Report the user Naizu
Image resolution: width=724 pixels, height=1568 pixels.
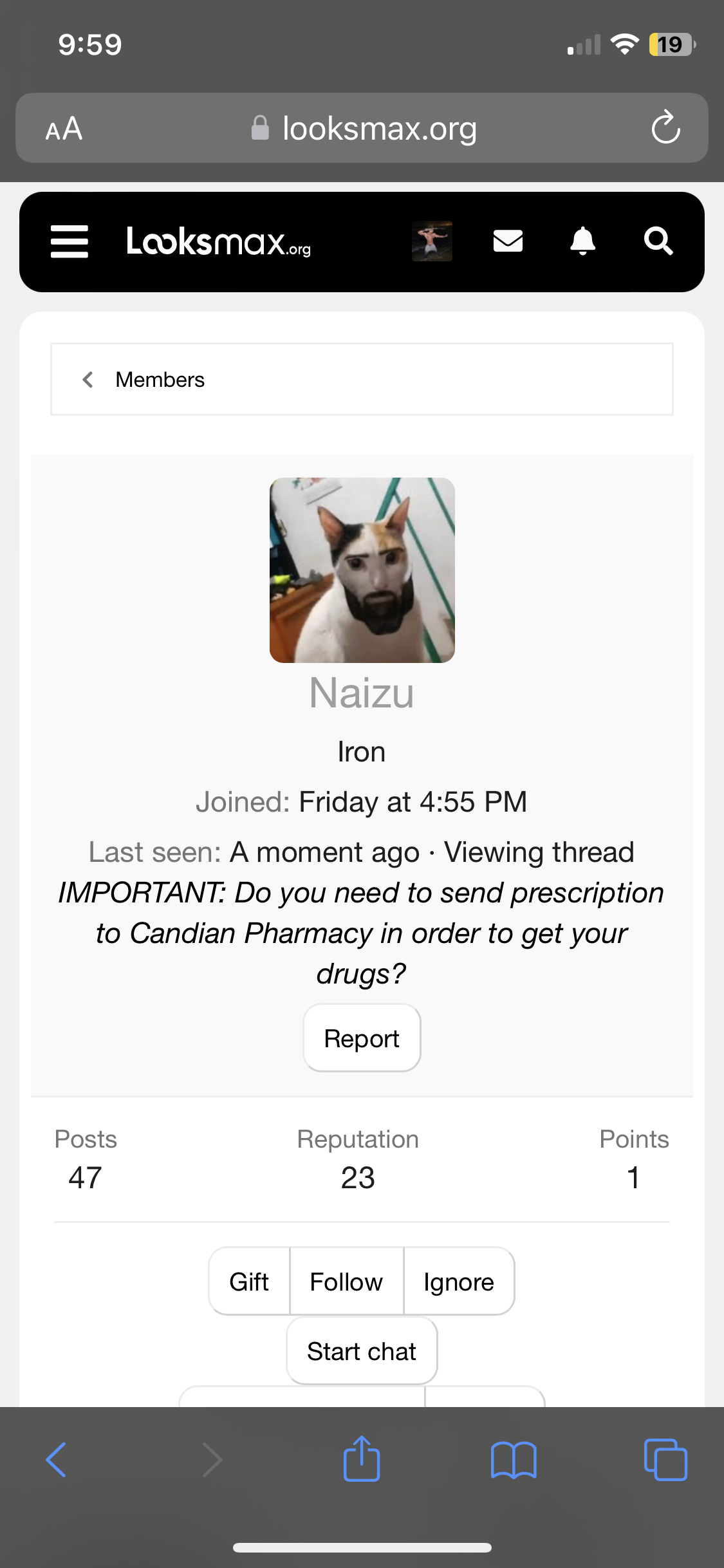tap(362, 1038)
